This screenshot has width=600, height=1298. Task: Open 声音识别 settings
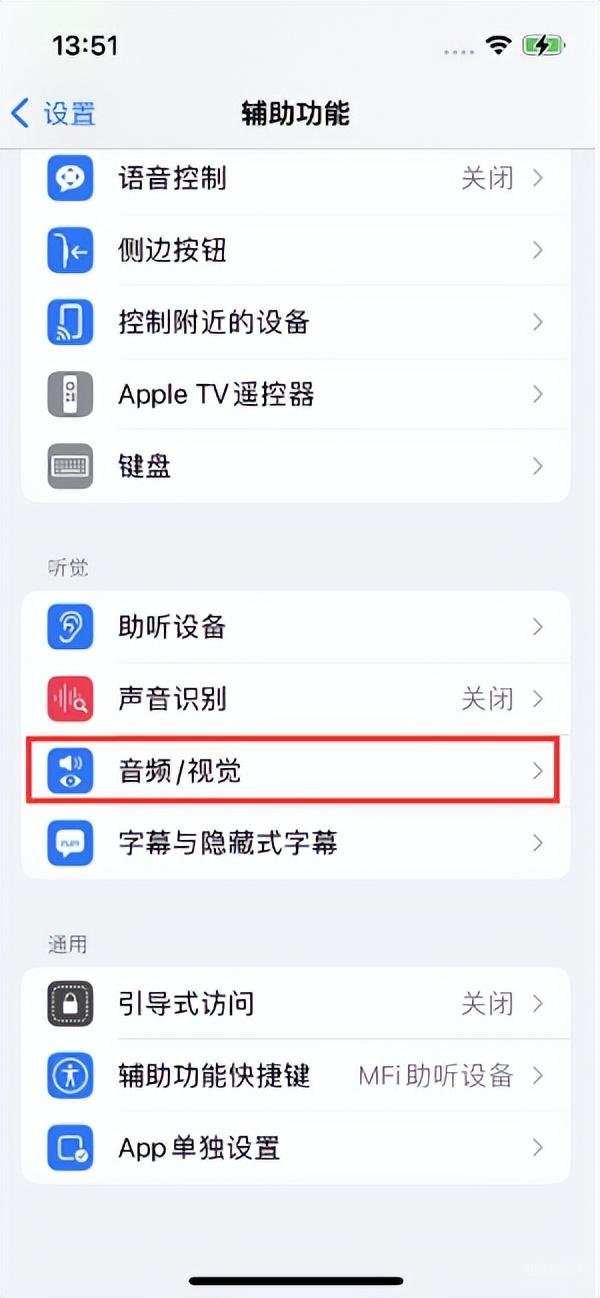pos(295,699)
